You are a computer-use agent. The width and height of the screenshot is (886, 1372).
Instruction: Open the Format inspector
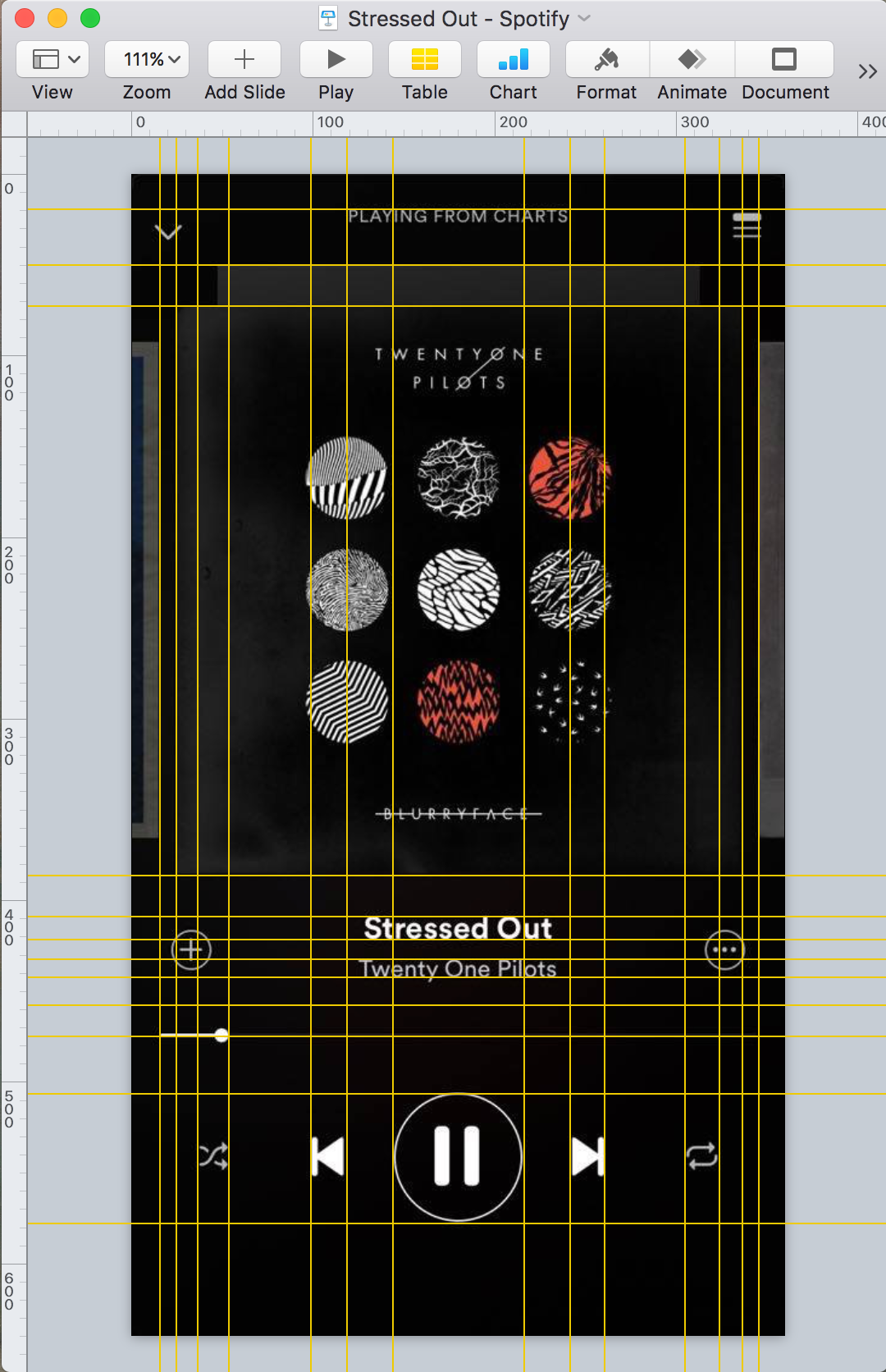607,60
